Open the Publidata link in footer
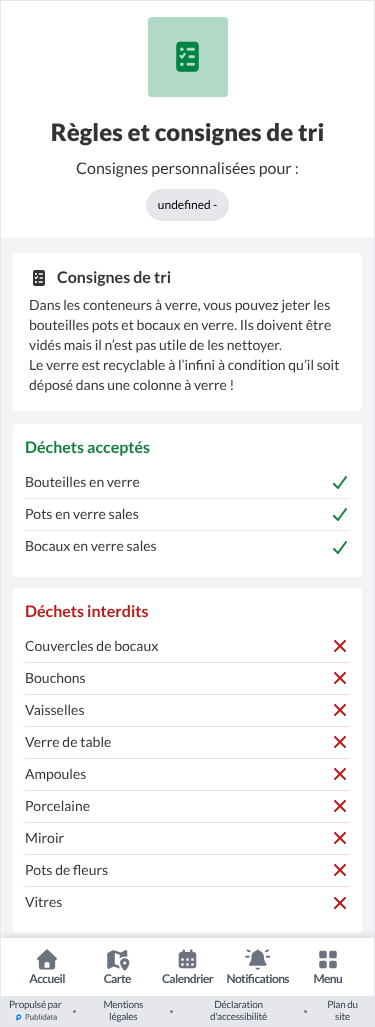375x1027 pixels. [36, 1017]
